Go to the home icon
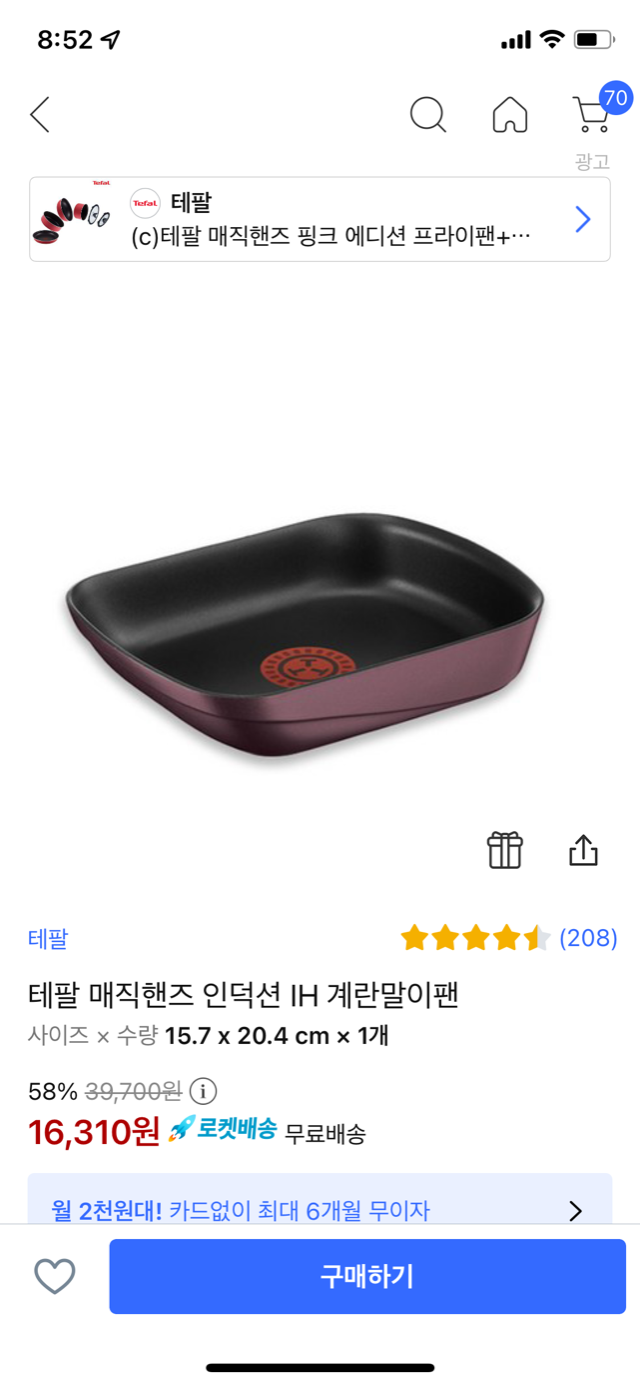The width and height of the screenshot is (640, 1386). (x=510, y=115)
